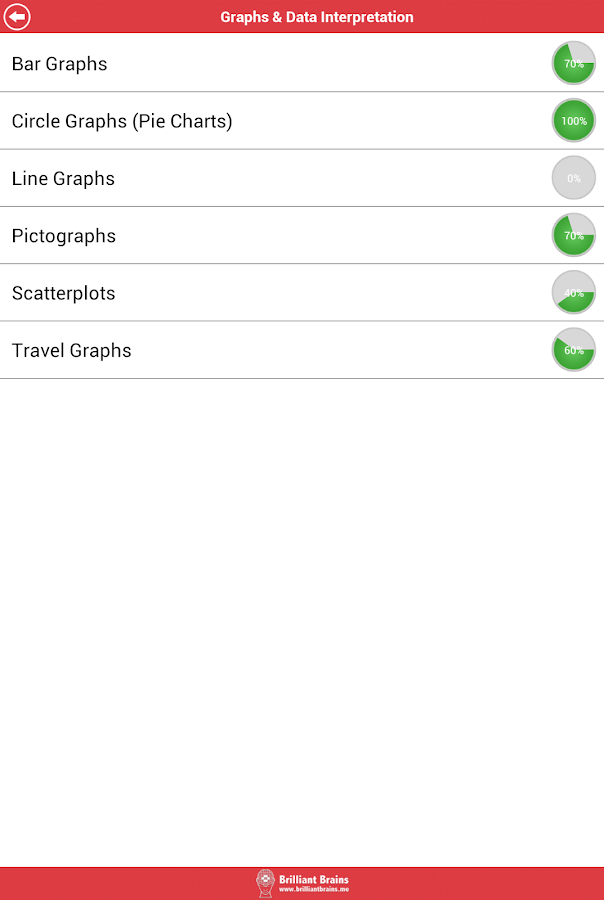
Task: Open the Scatterplots topic
Action: click(64, 293)
